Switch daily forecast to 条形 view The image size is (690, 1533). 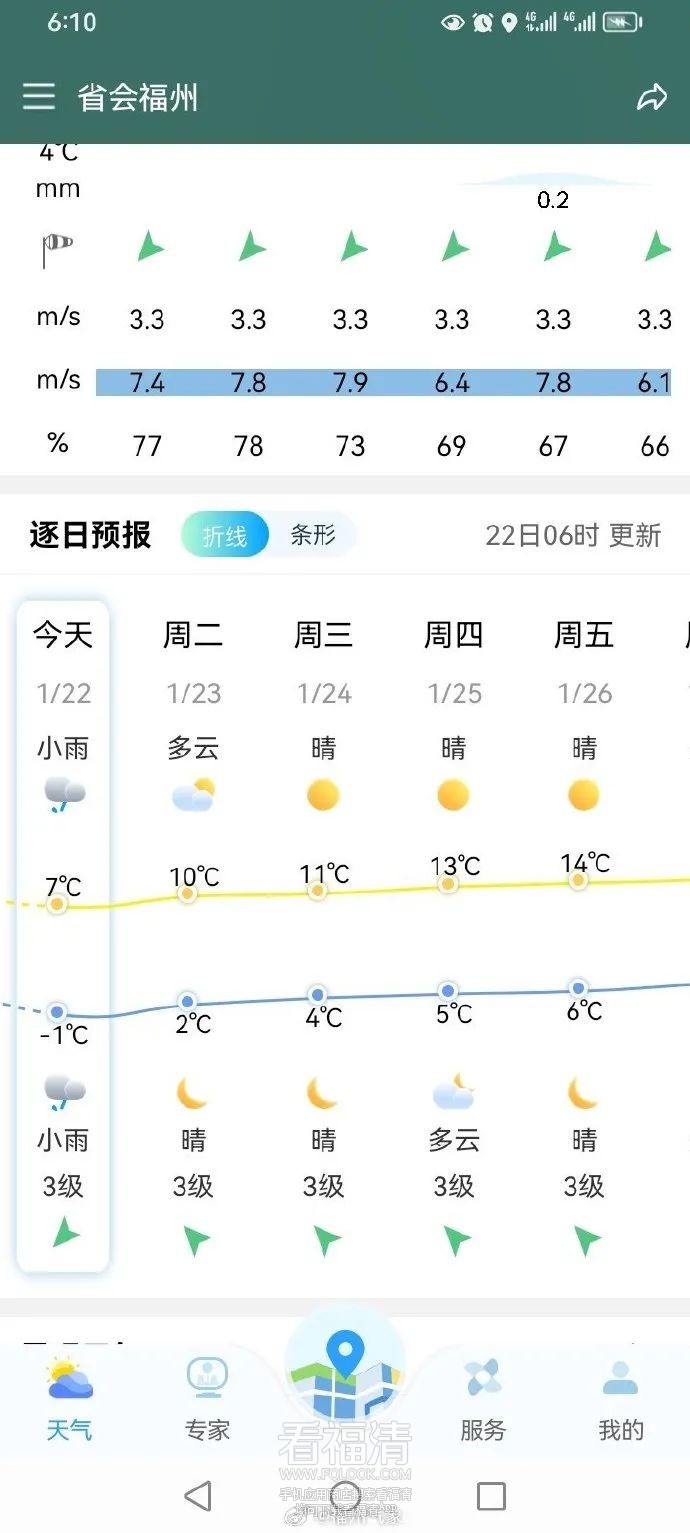pyautogui.click(x=313, y=535)
